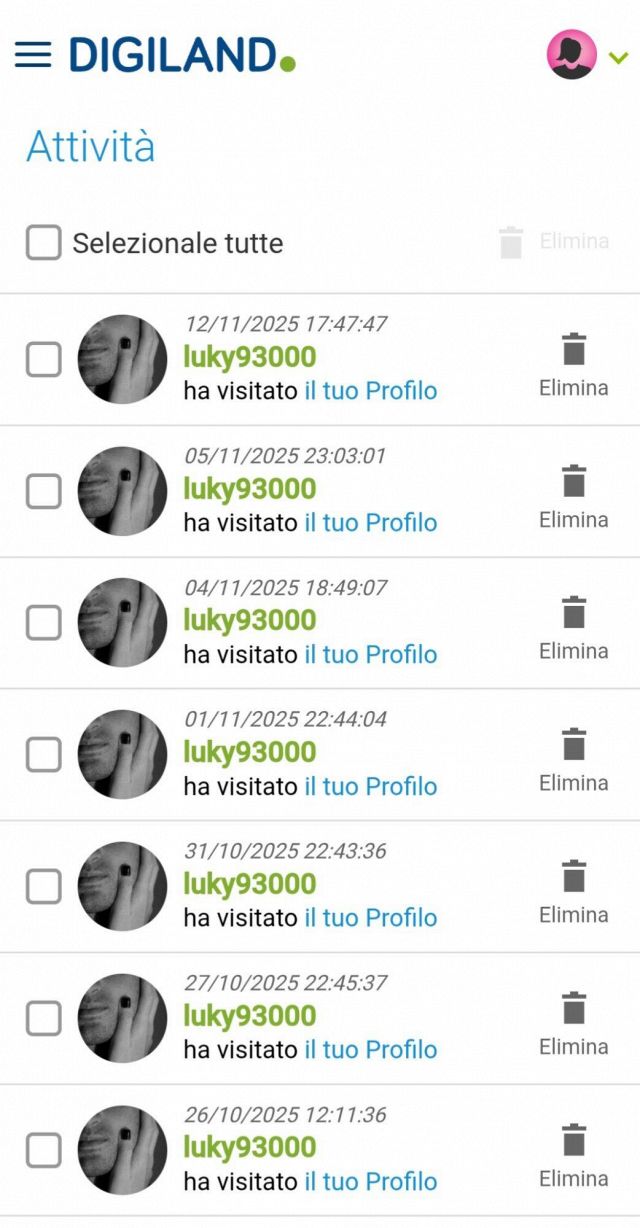The image size is (640, 1228).
Task: Select the 26/10/2025 12:11:36 activity checkbox
Action: click(x=43, y=1150)
